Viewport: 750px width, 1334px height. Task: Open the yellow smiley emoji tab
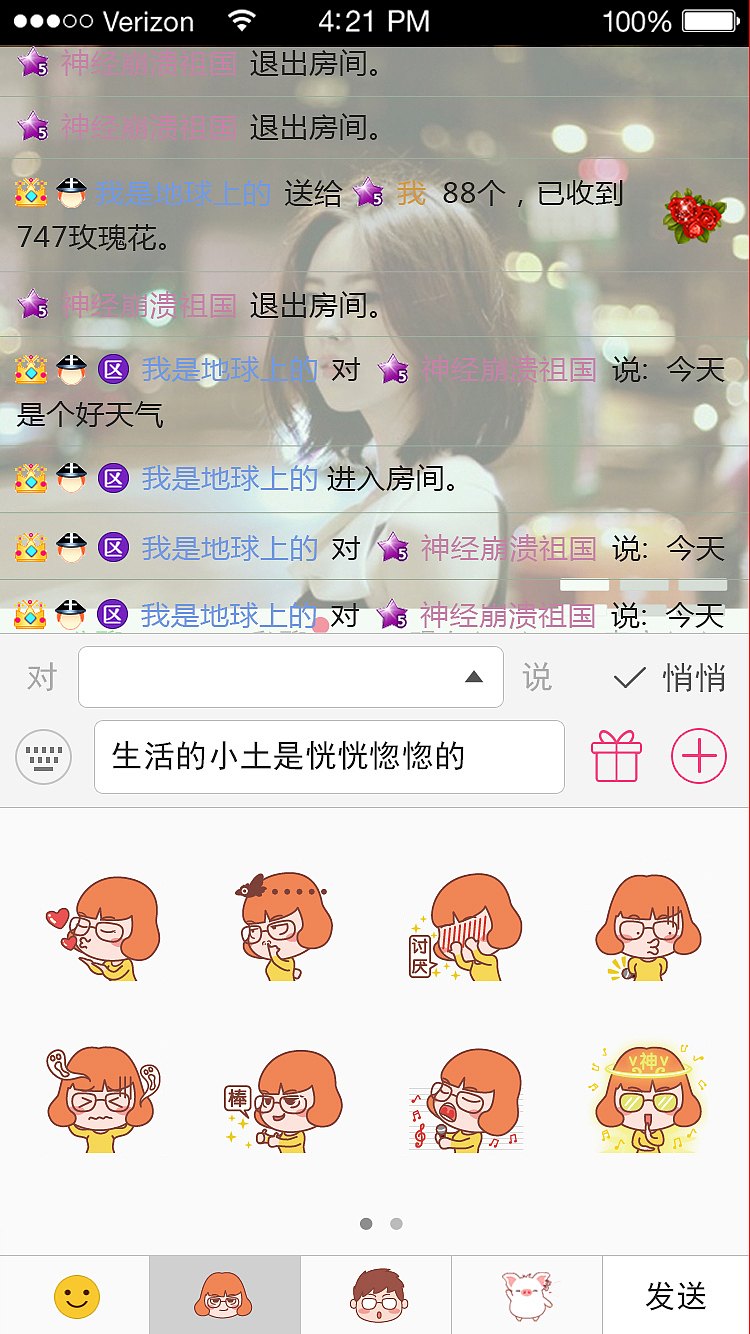pos(74,1293)
